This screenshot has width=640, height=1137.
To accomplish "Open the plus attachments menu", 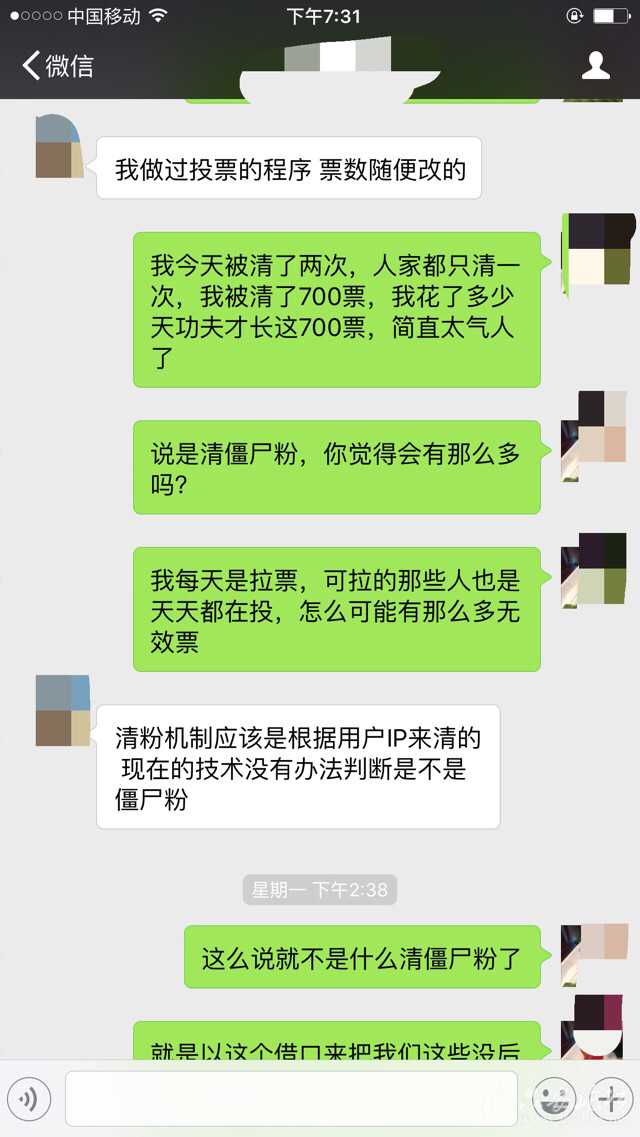I will pyautogui.click(x=609, y=1099).
